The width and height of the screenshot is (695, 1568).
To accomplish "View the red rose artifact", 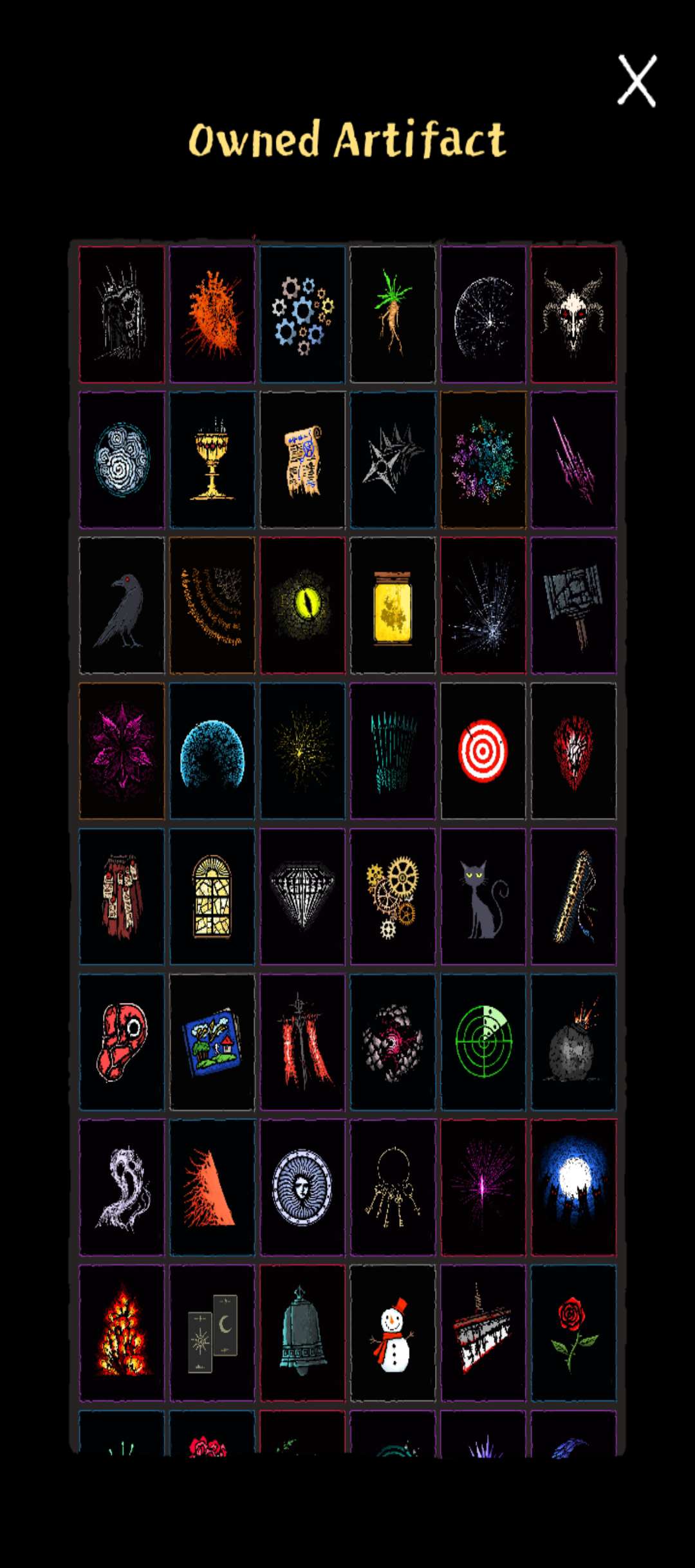I will 573,1333.
